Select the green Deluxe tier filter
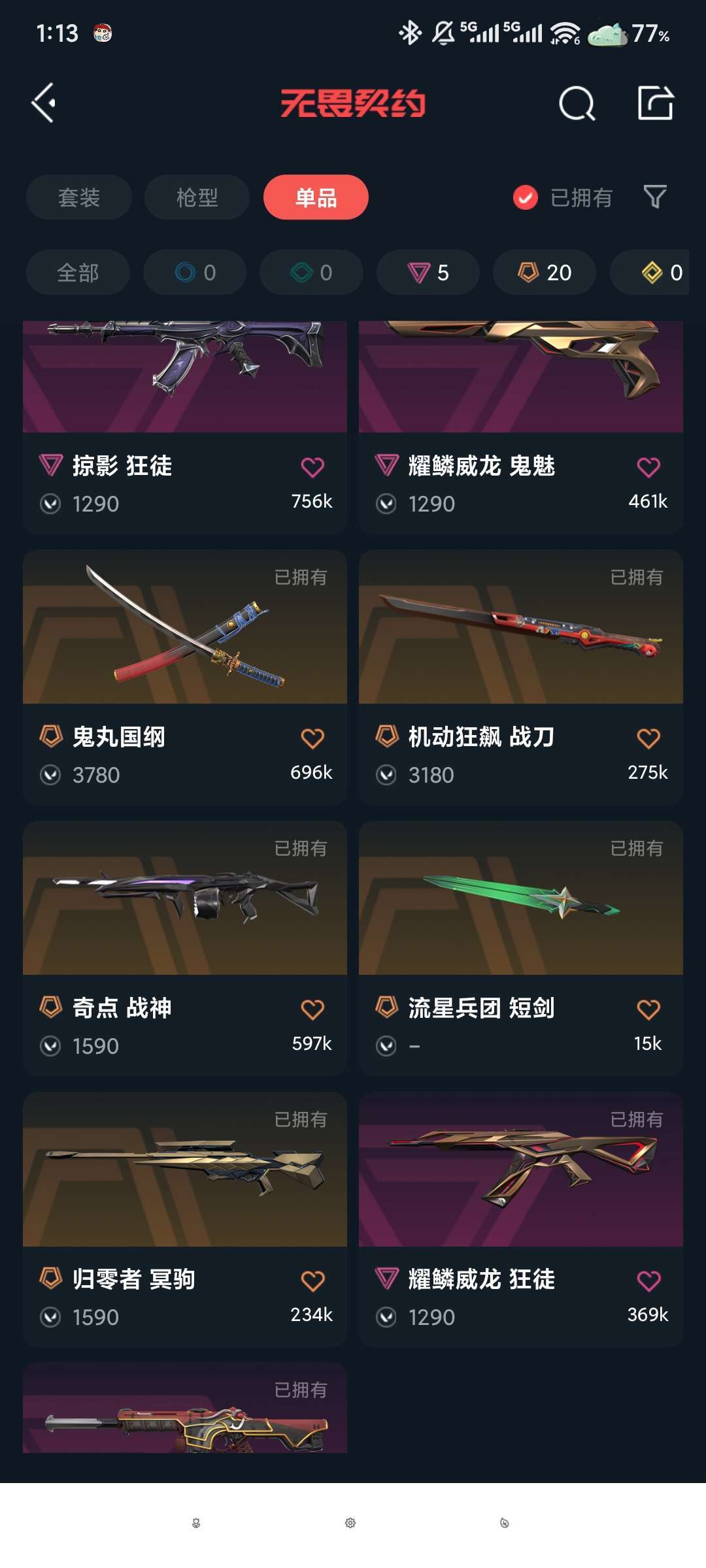706x1568 pixels. 311,273
